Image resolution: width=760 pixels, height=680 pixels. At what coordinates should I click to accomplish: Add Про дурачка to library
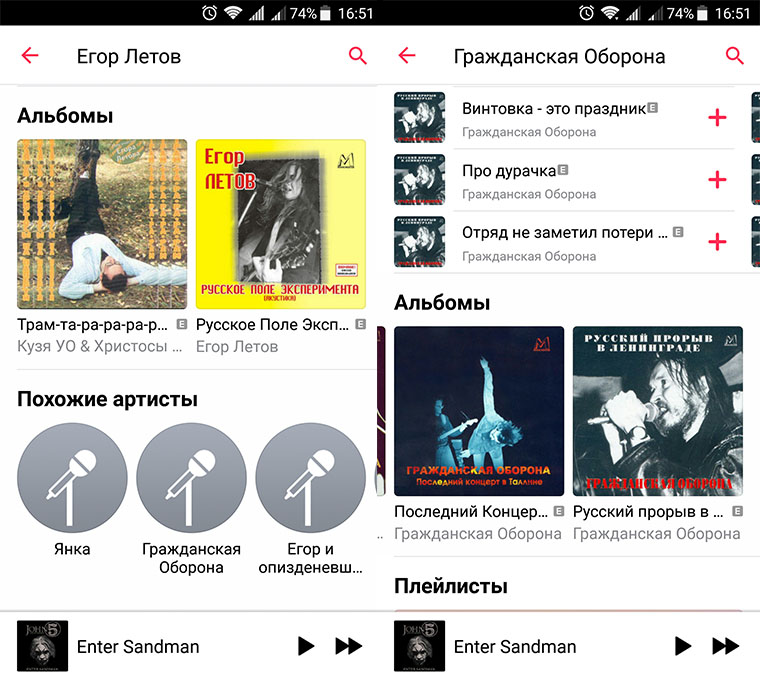(x=717, y=180)
